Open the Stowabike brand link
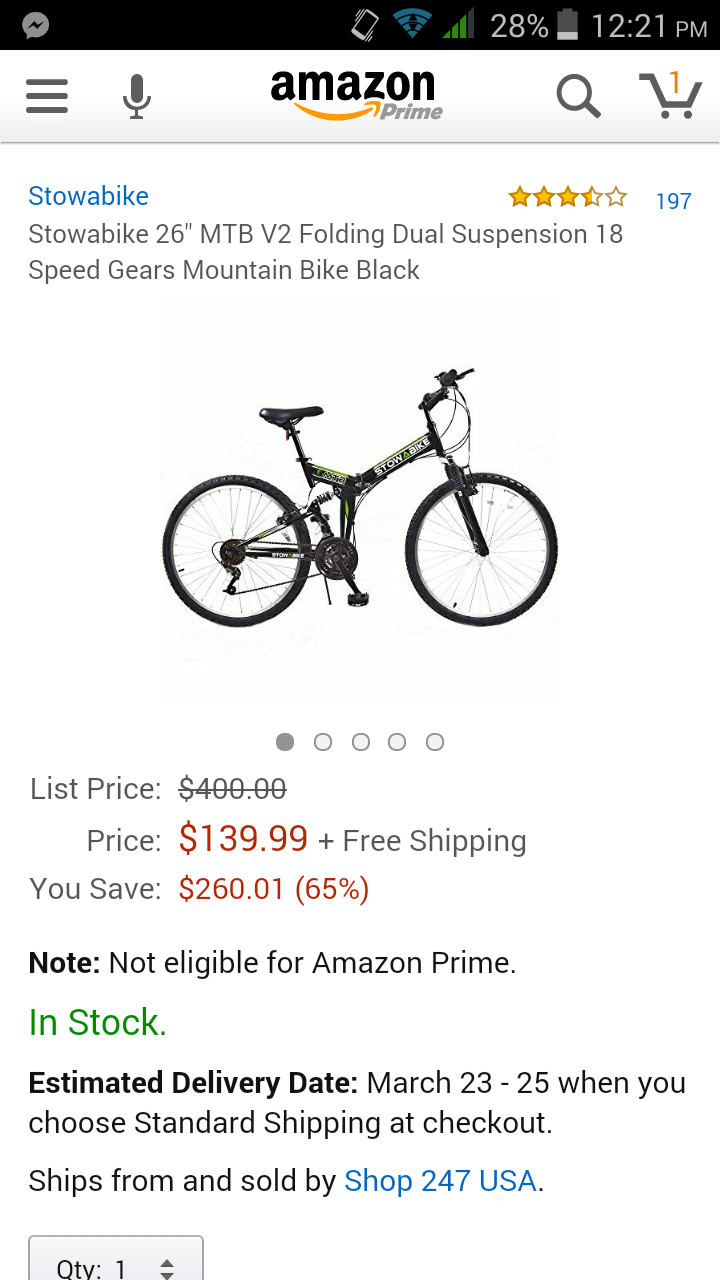Viewport: 720px width, 1280px height. pos(88,196)
